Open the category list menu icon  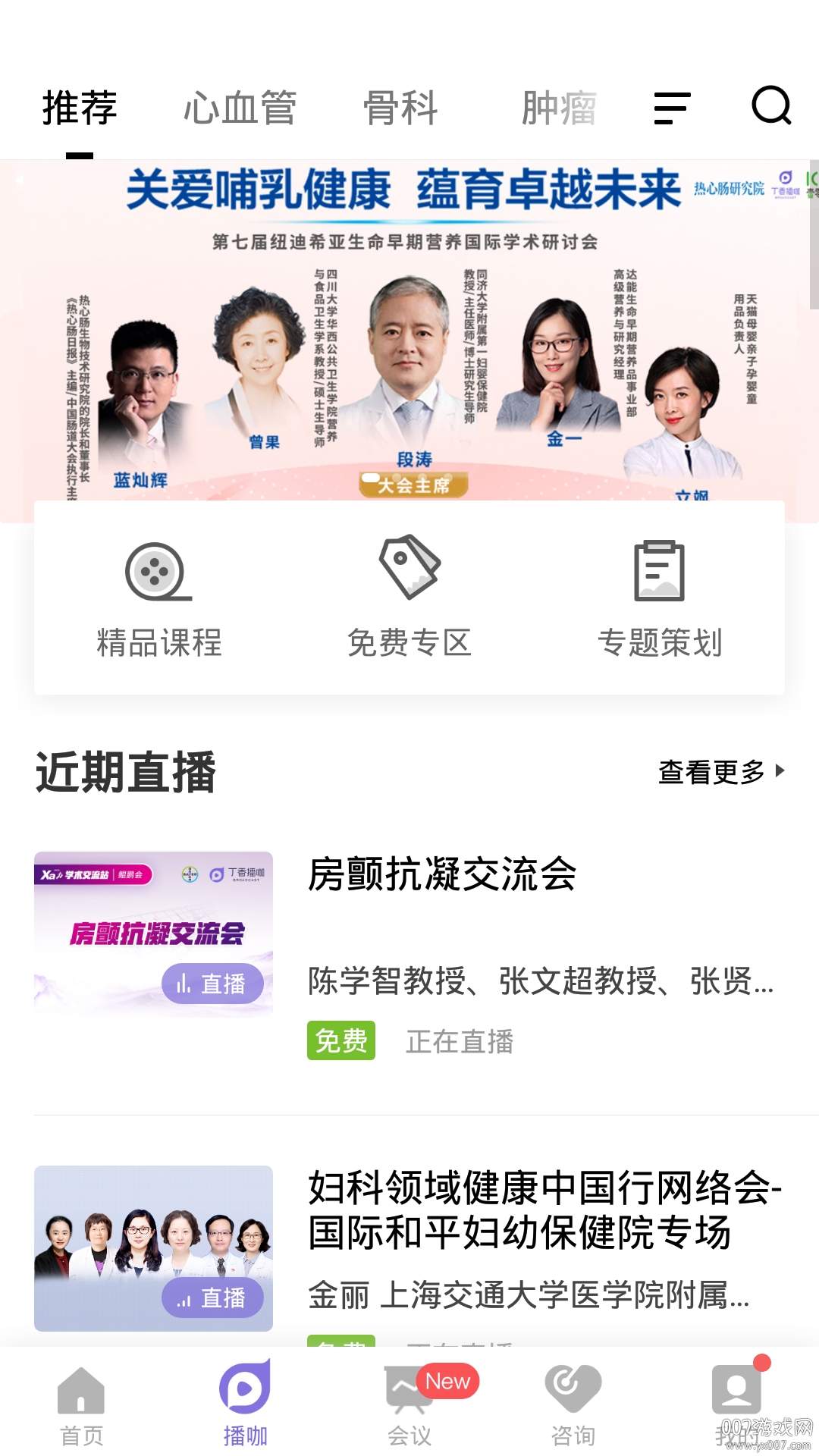coord(672,108)
